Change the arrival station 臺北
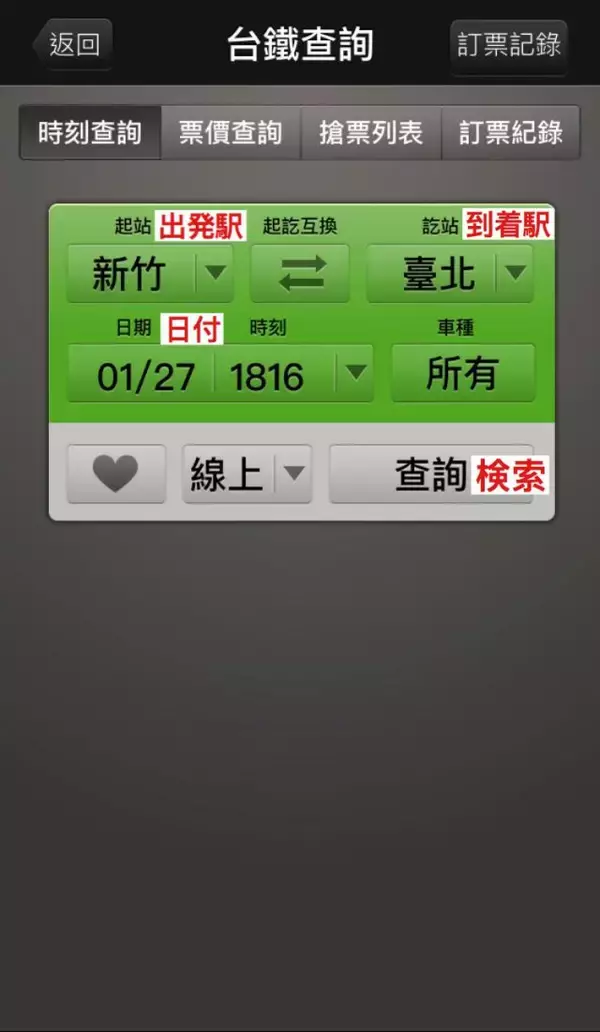The image size is (600, 1032). coord(450,273)
